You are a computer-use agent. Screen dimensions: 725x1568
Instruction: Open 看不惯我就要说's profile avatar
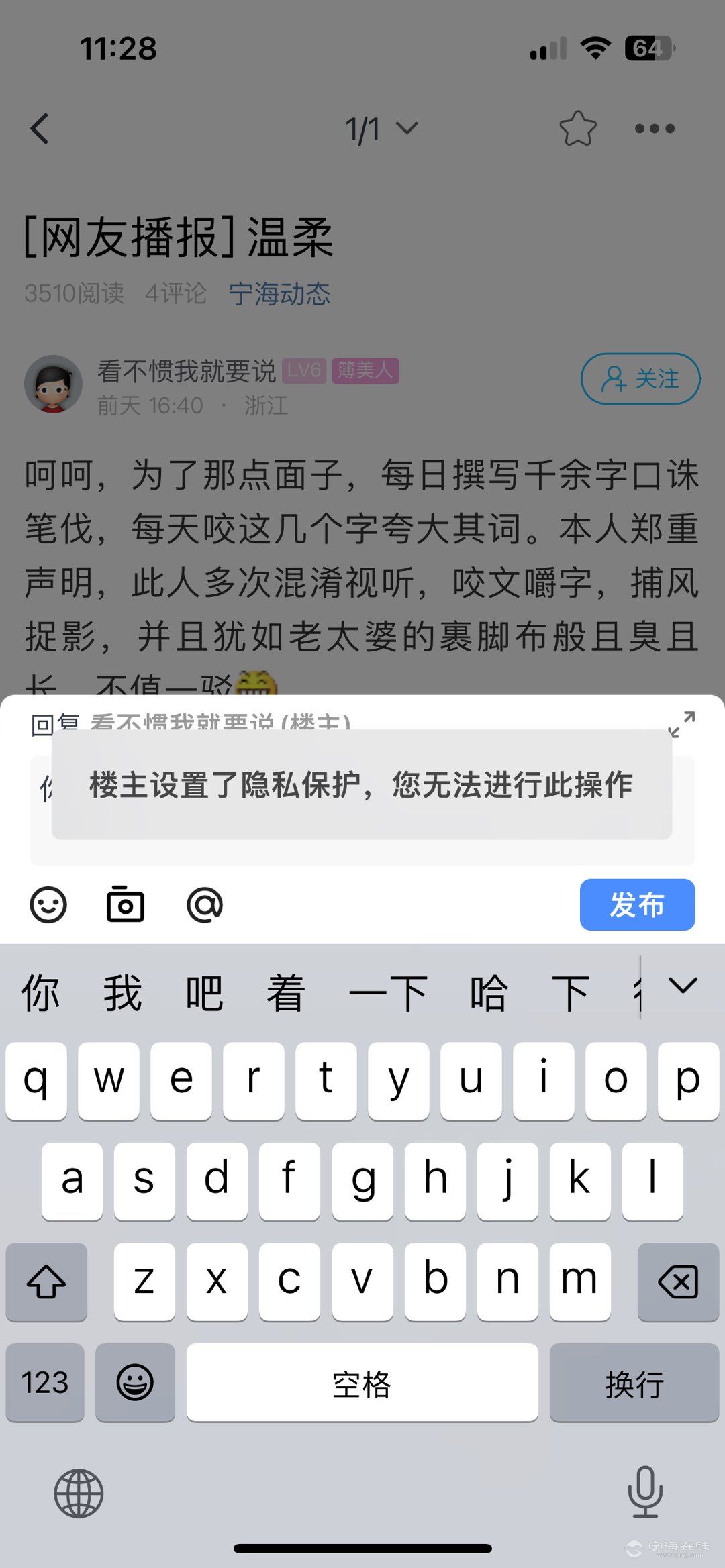[x=53, y=384]
